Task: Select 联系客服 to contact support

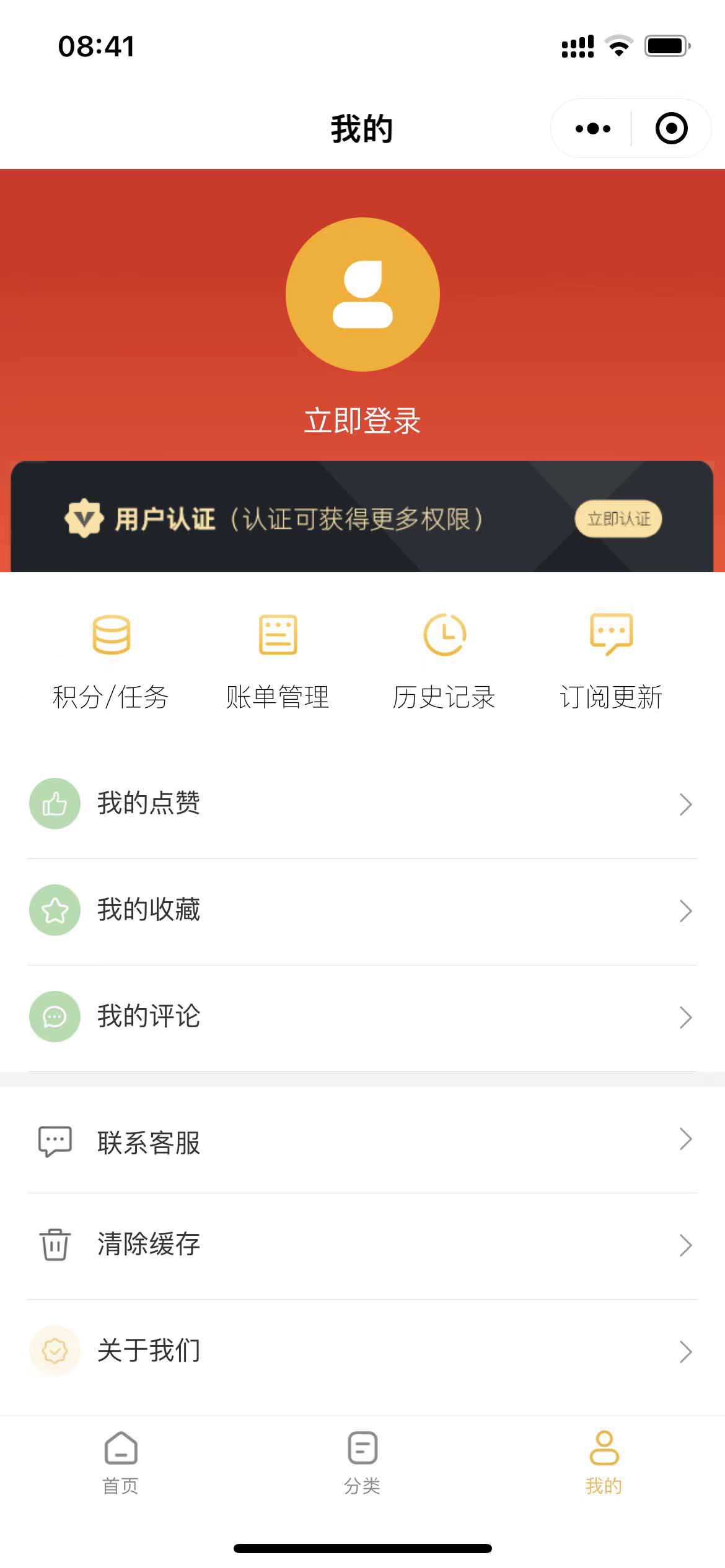Action: (x=362, y=1141)
